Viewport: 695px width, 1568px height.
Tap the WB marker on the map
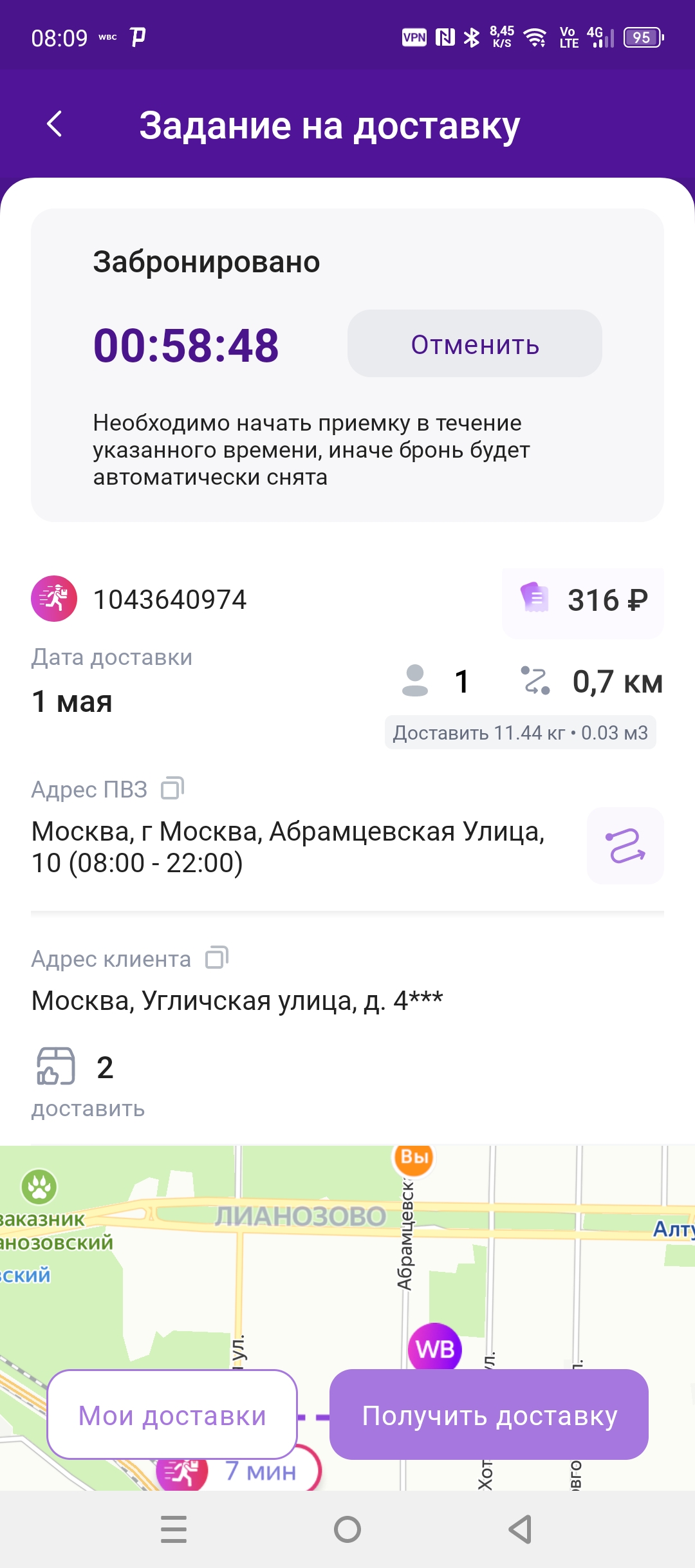pyautogui.click(x=435, y=1348)
